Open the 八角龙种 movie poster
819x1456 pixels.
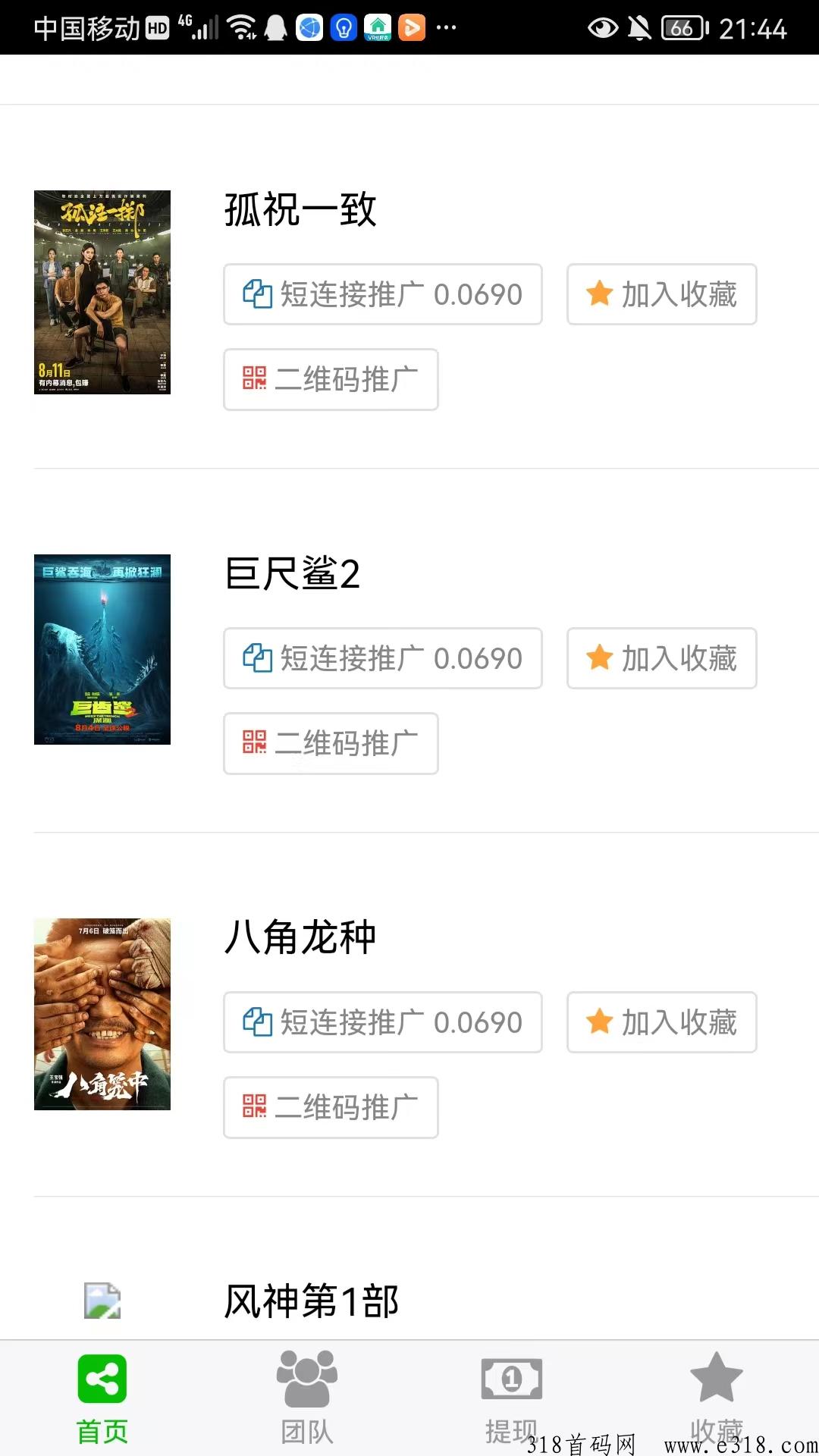[x=102, y=1014]
